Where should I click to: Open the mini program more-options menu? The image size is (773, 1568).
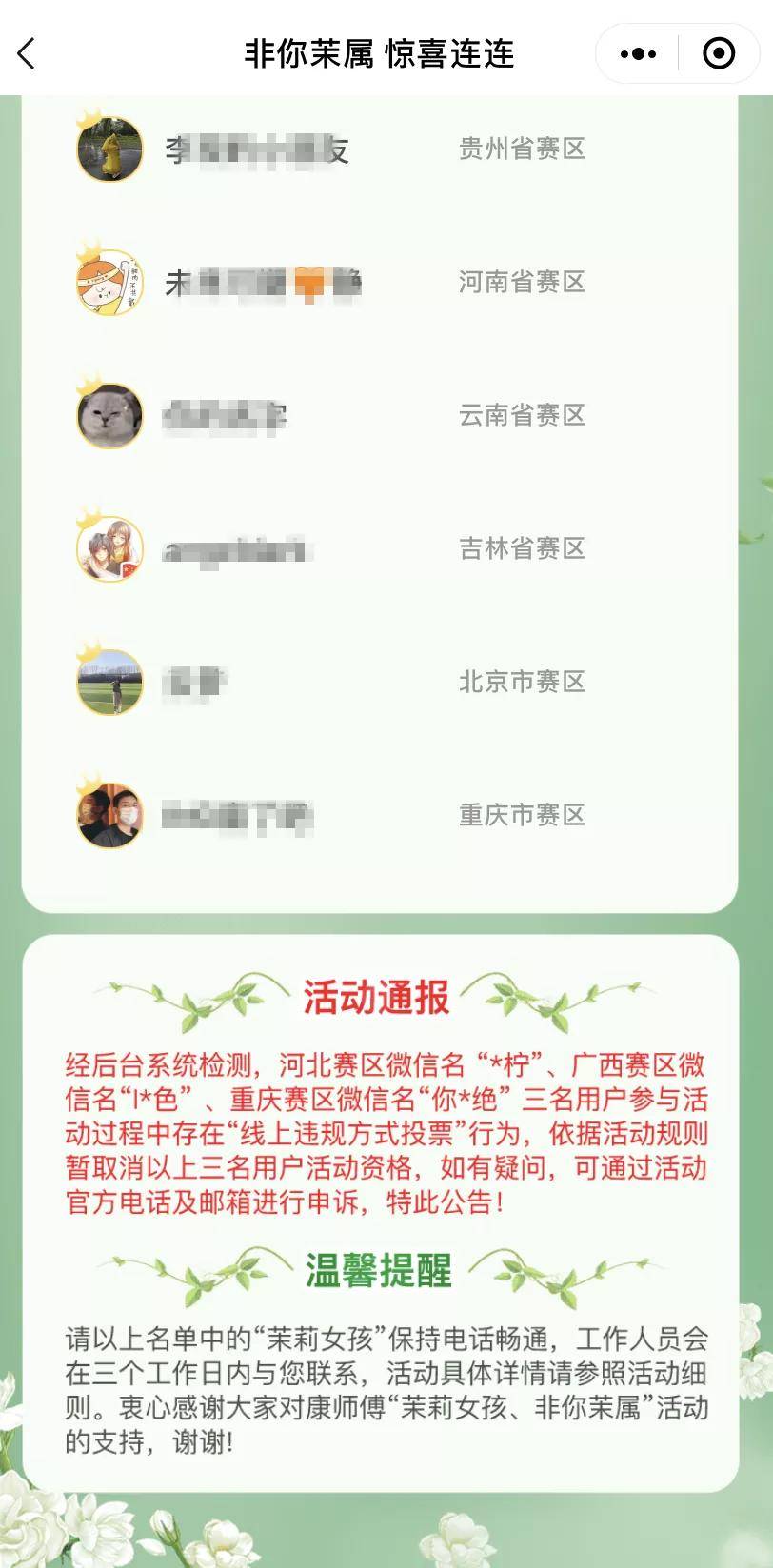click(x=638, y=54)
